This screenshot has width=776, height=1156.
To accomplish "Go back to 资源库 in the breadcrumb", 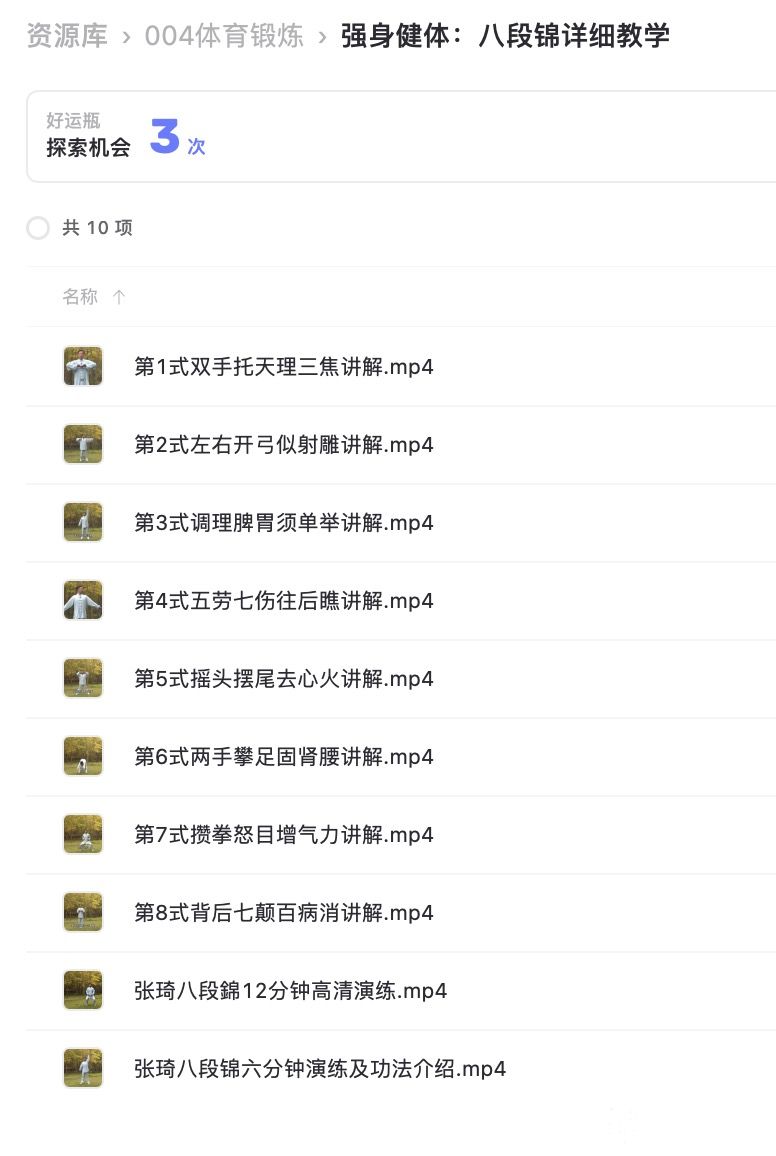I will [x=67, y=37].
